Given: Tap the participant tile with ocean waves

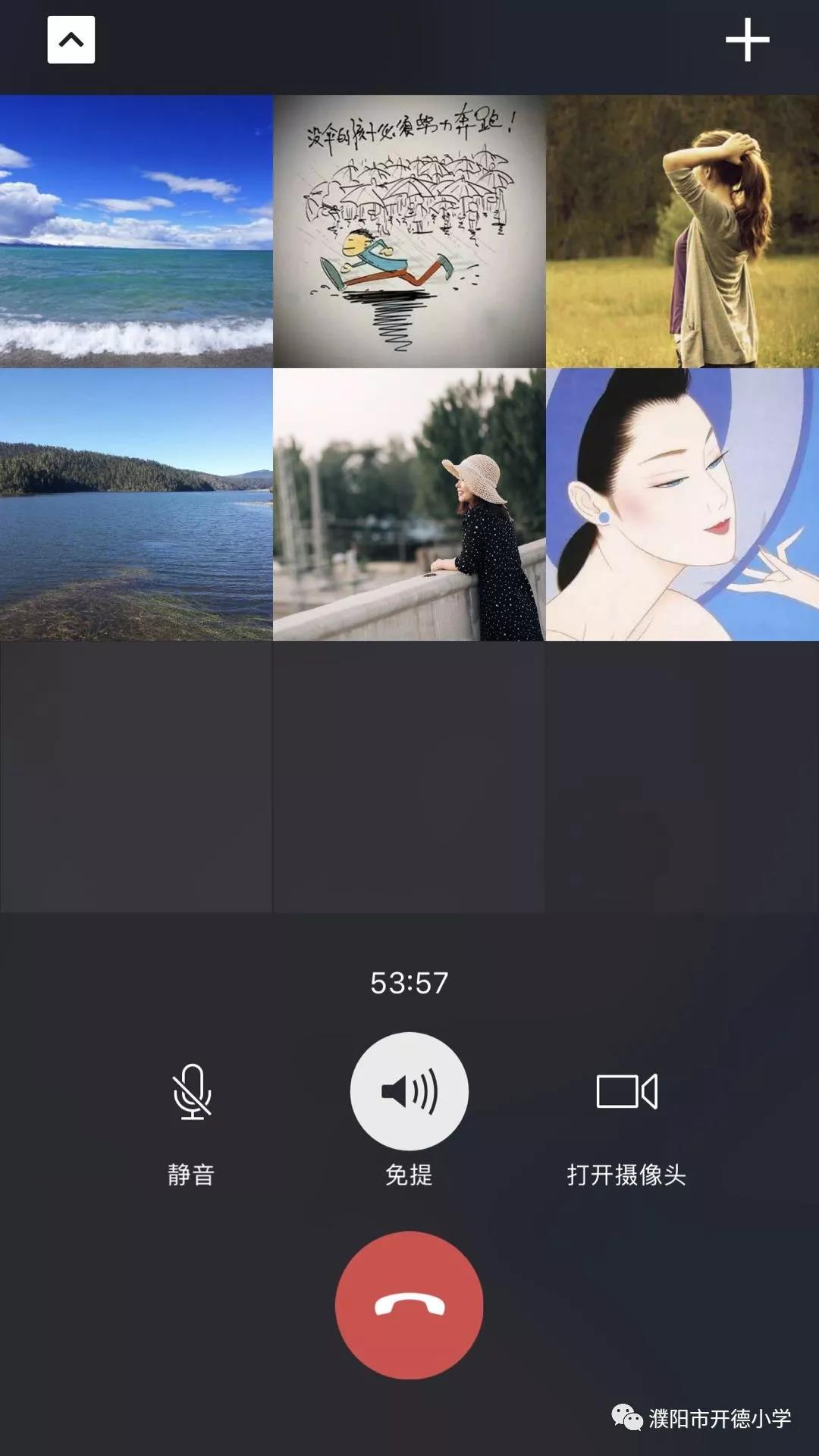Looking at the screenshot, I should point(136,231).
